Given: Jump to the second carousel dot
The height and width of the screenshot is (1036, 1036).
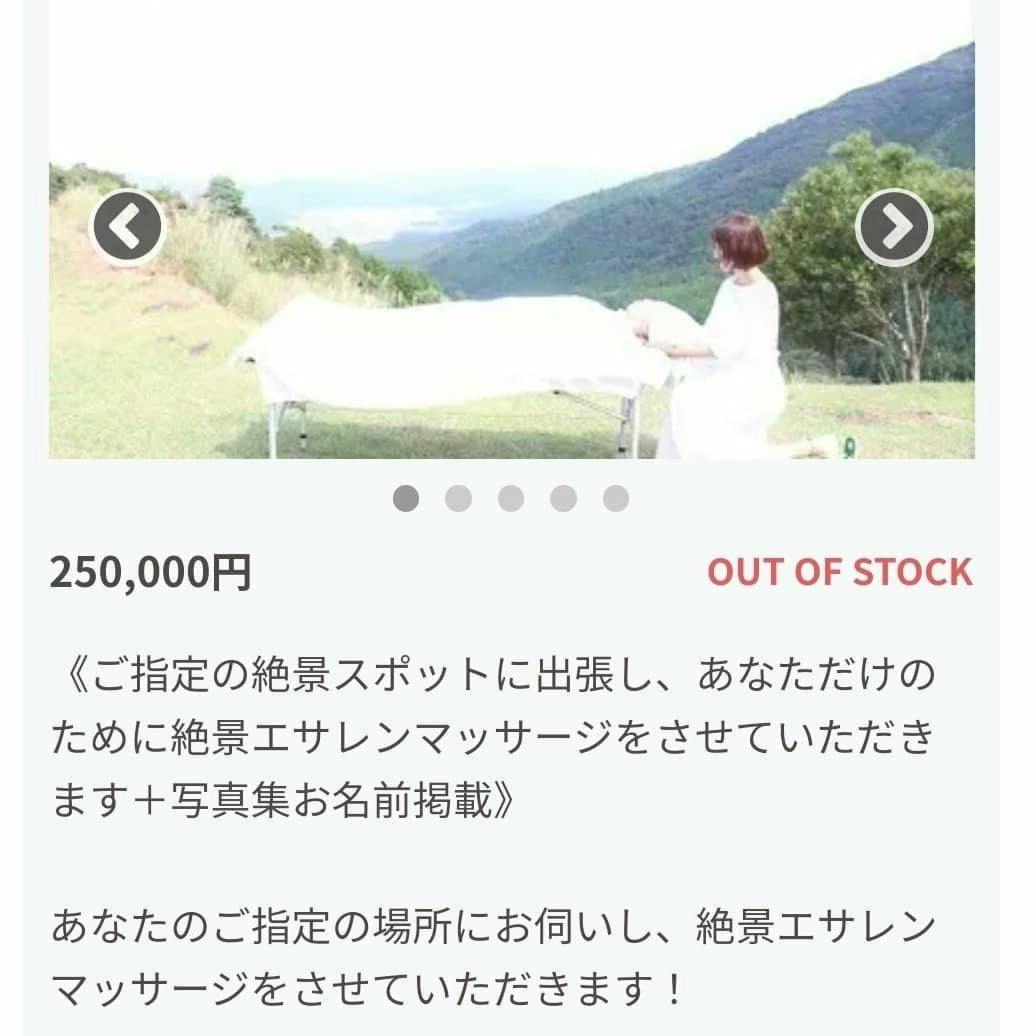Looking at the screenshot, I should (458, 498).
